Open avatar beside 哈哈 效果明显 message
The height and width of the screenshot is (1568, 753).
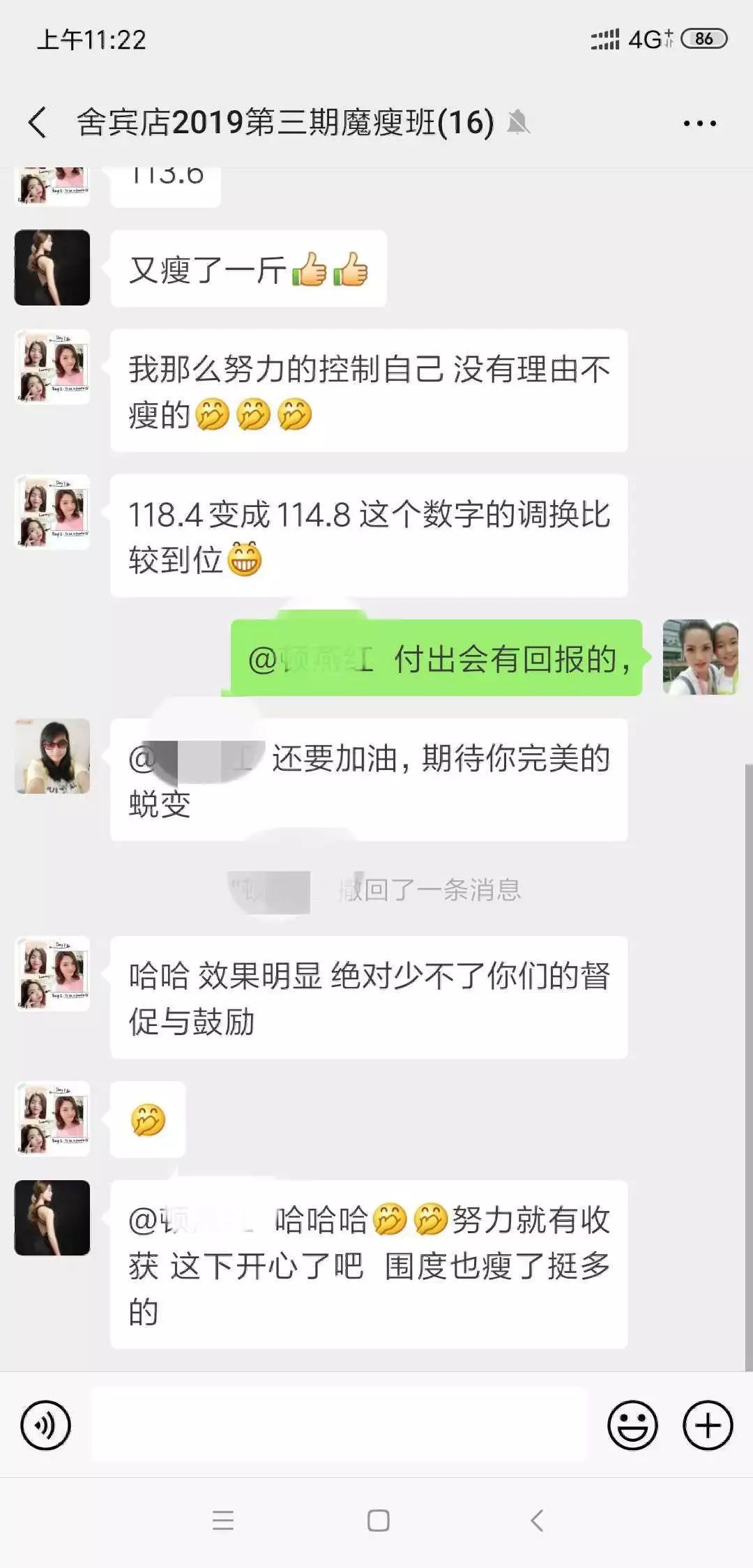click(x=52, y=974)
